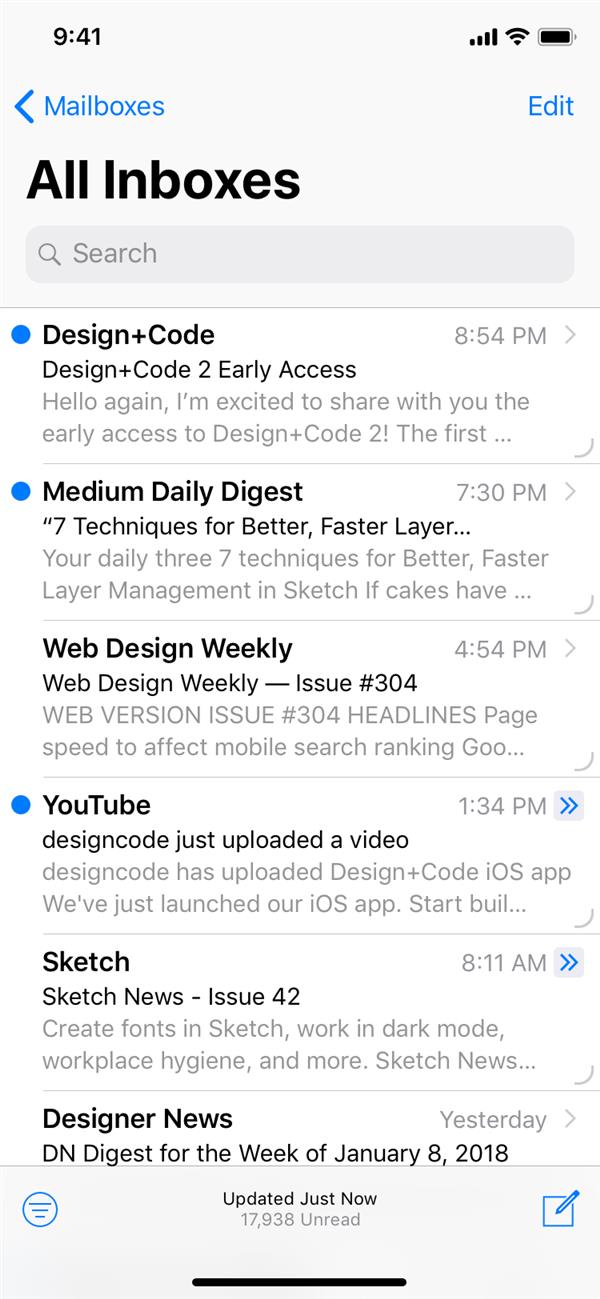Open the Search field
This screenshot has height=1299, width=600.
(x=300, y=254)
